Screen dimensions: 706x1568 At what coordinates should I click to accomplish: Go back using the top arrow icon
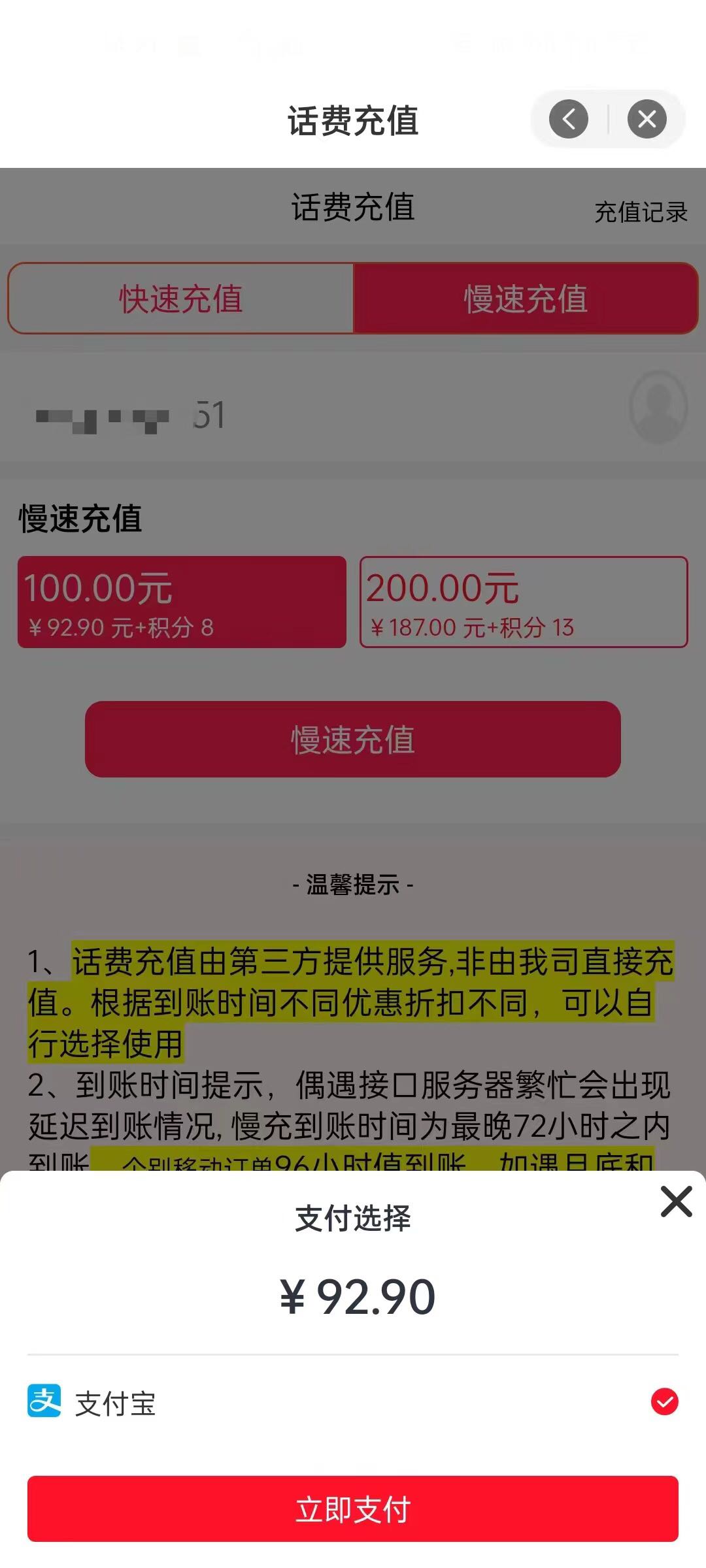pos(569,119)
